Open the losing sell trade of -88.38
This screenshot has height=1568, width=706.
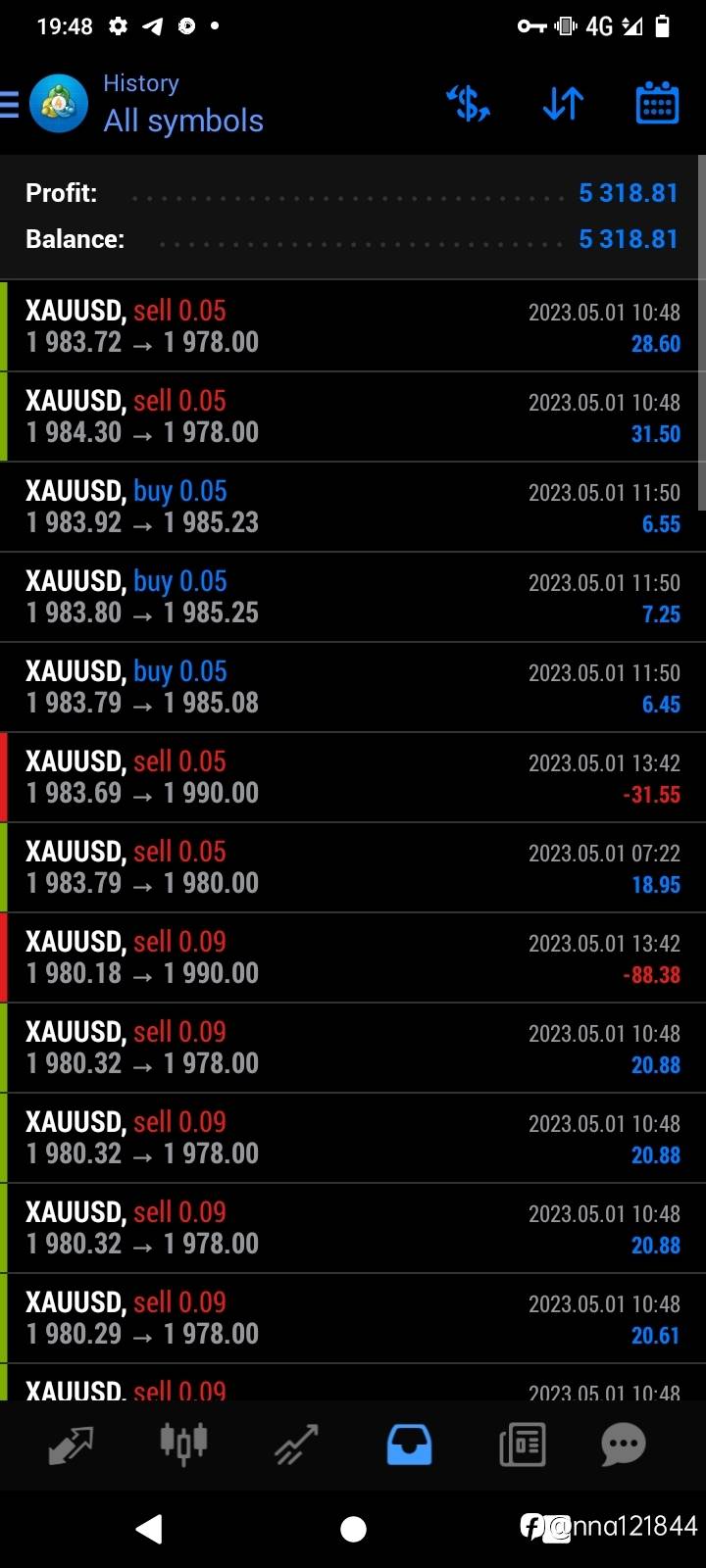tap(353, 957)
